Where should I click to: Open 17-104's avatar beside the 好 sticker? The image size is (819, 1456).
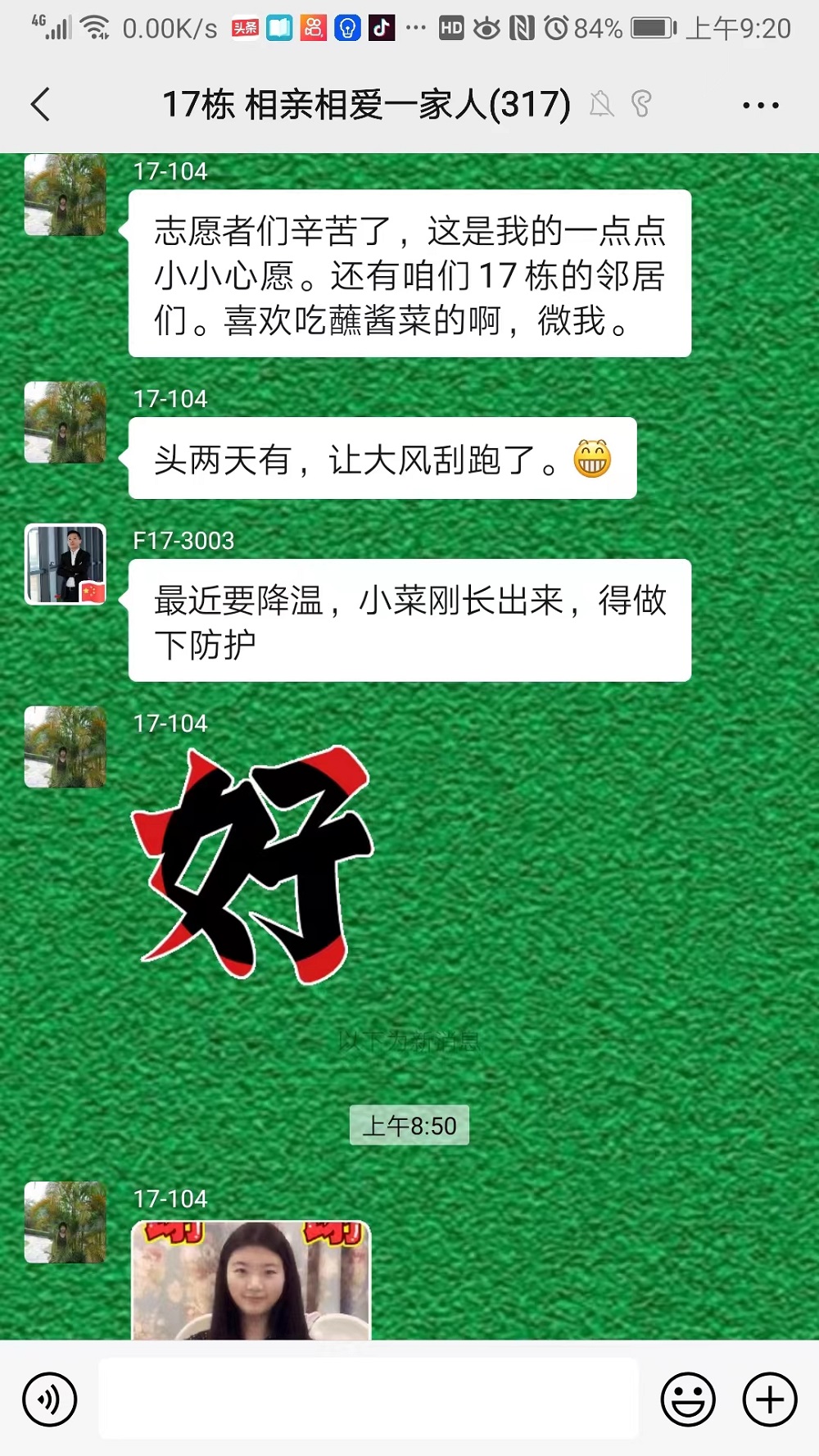[66, 746]
